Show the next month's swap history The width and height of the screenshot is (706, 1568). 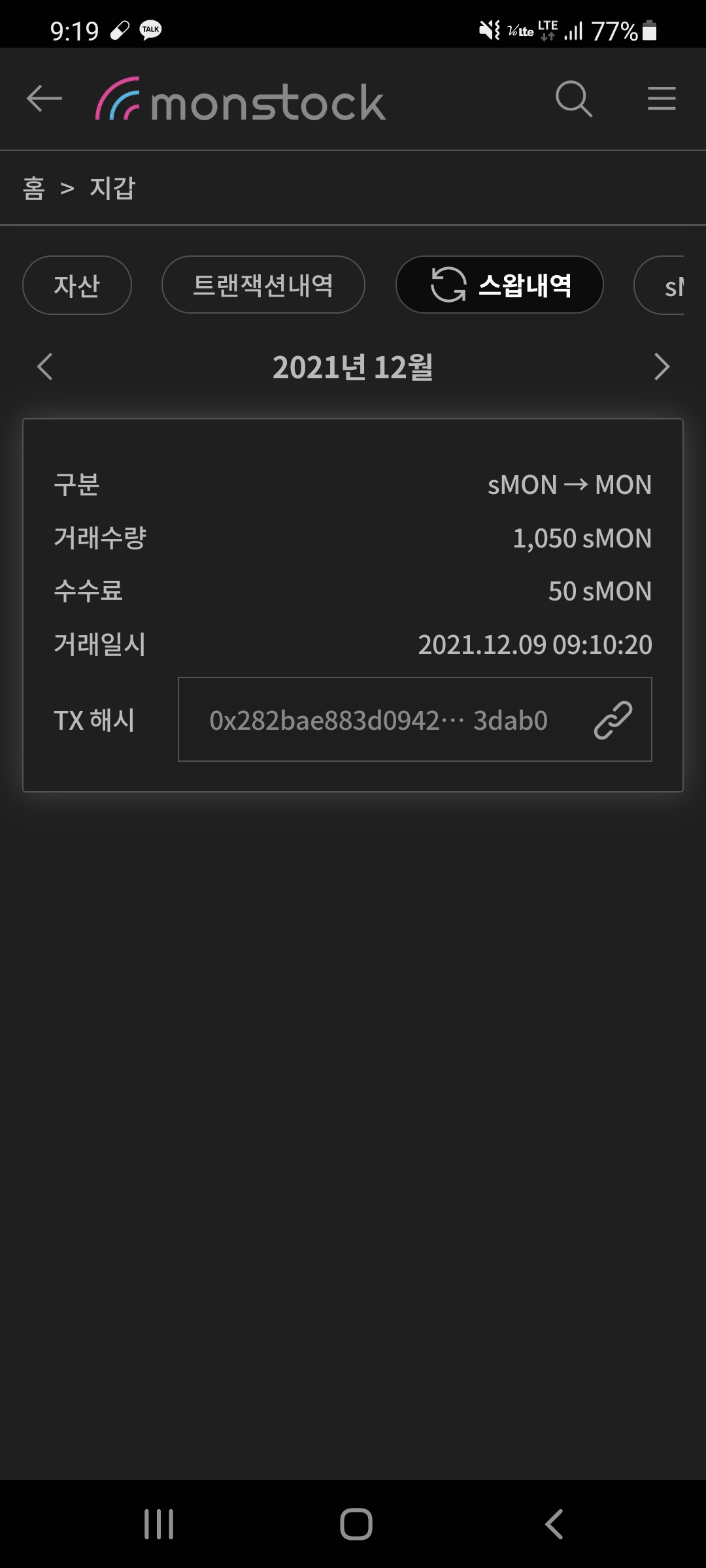662,367
